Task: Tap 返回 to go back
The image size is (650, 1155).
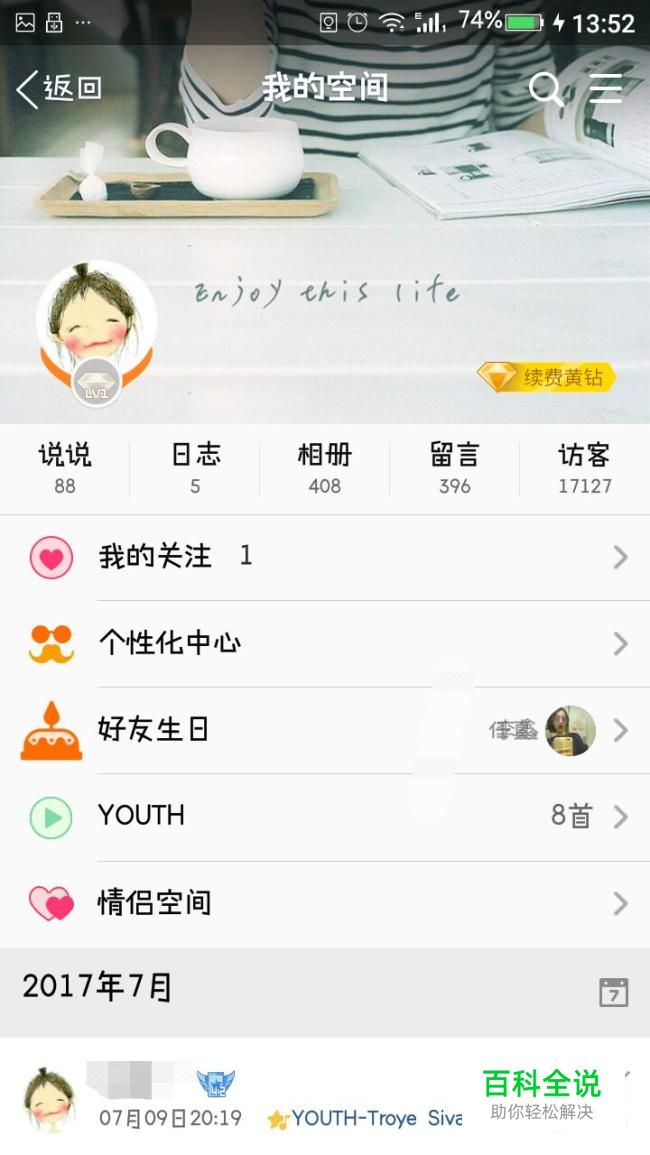Action: click(x=59, y=88)
